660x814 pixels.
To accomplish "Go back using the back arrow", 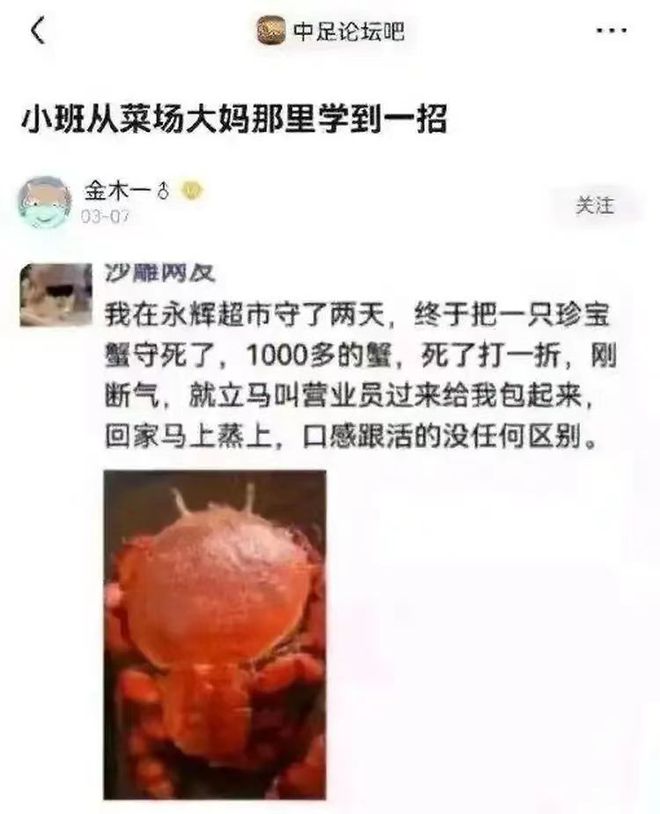I will pyautogui.click(x=38, y=31).
